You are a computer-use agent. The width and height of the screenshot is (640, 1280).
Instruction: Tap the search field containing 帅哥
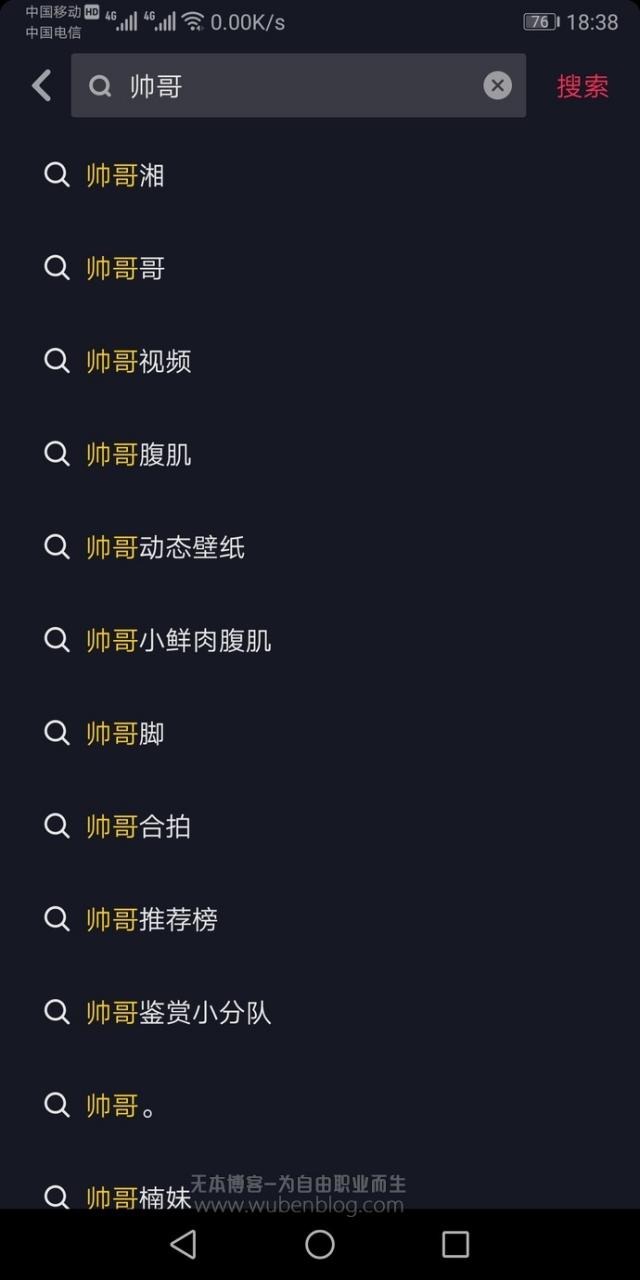click(x=290, y=86)
